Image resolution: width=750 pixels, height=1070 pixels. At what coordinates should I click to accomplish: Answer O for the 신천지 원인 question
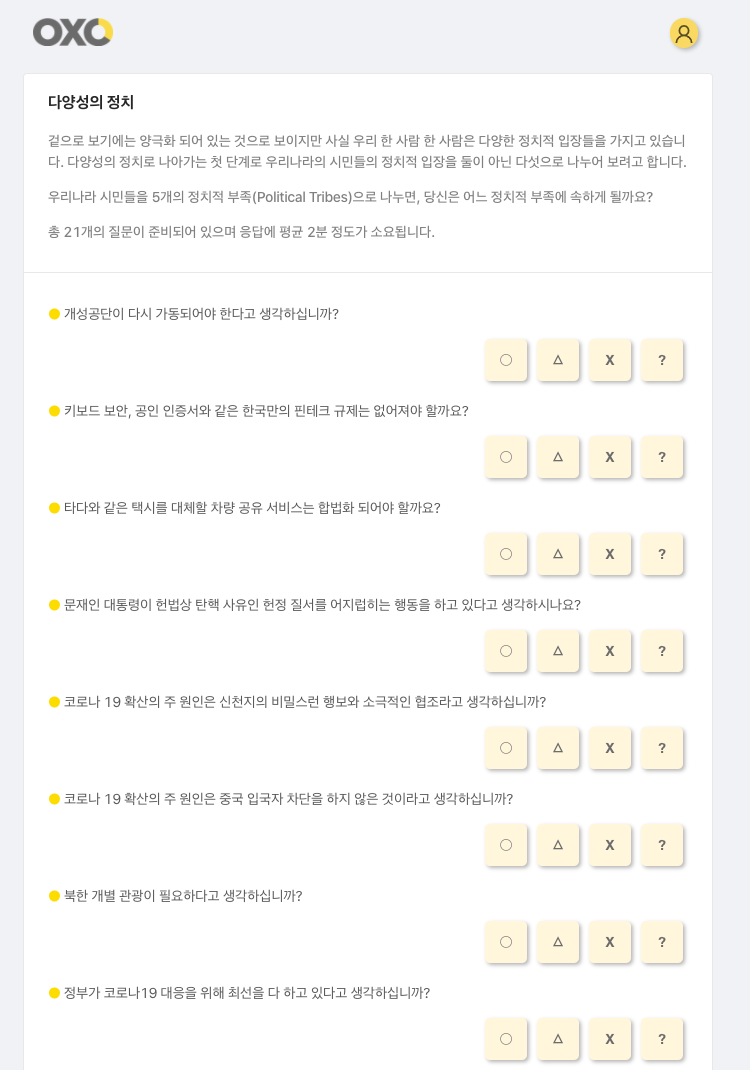[x=506, y=747]
